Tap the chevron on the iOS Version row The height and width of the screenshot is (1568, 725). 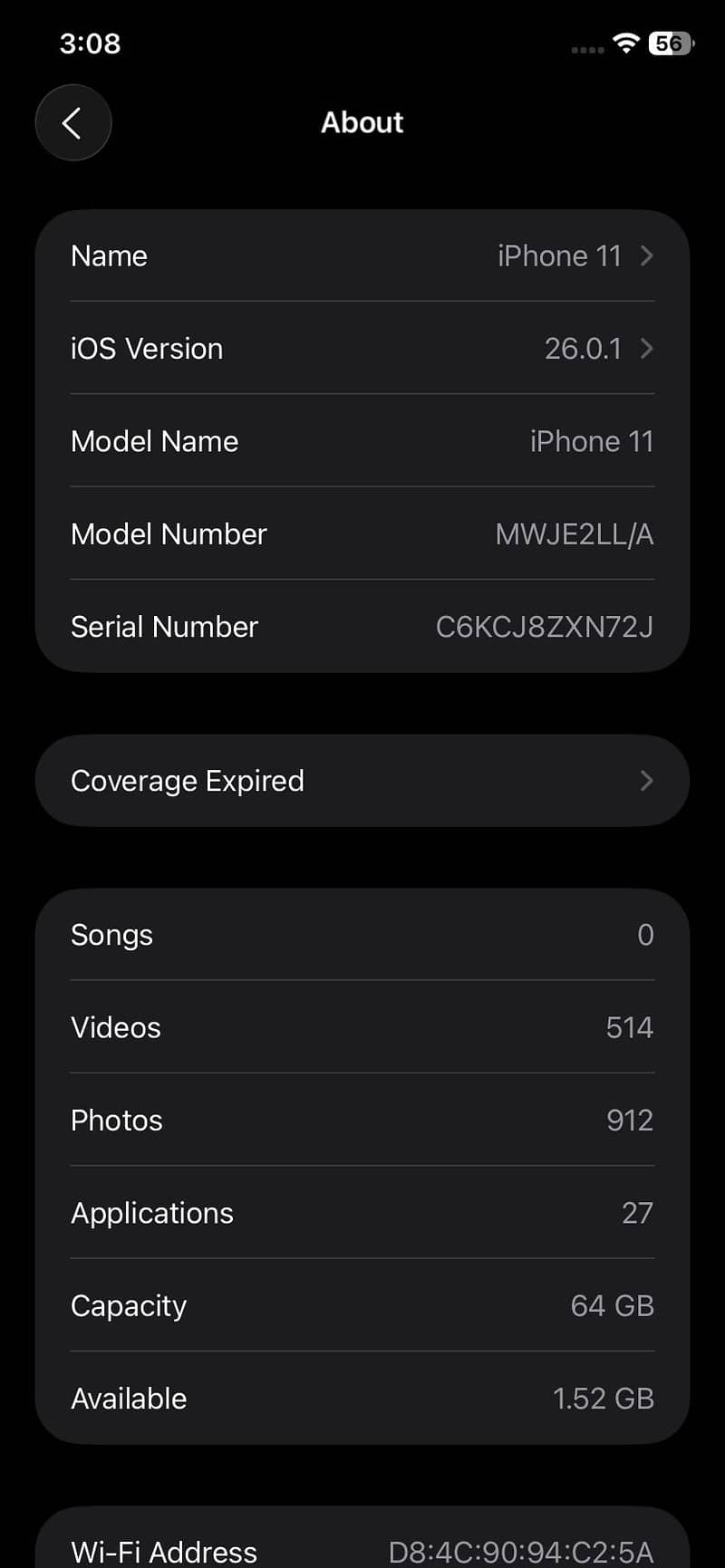[x=645, y=349]
